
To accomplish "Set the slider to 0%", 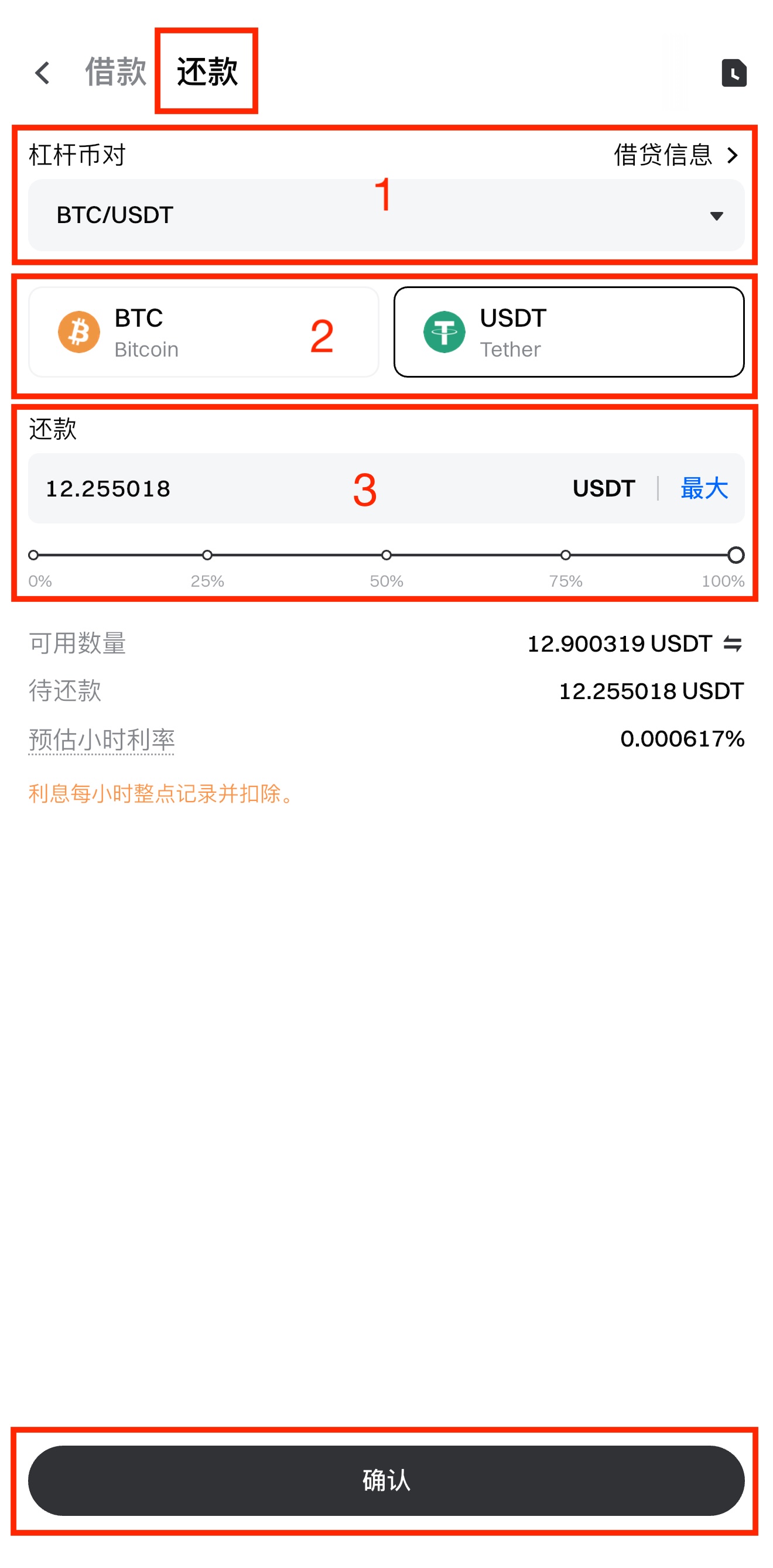I will 34,555.
